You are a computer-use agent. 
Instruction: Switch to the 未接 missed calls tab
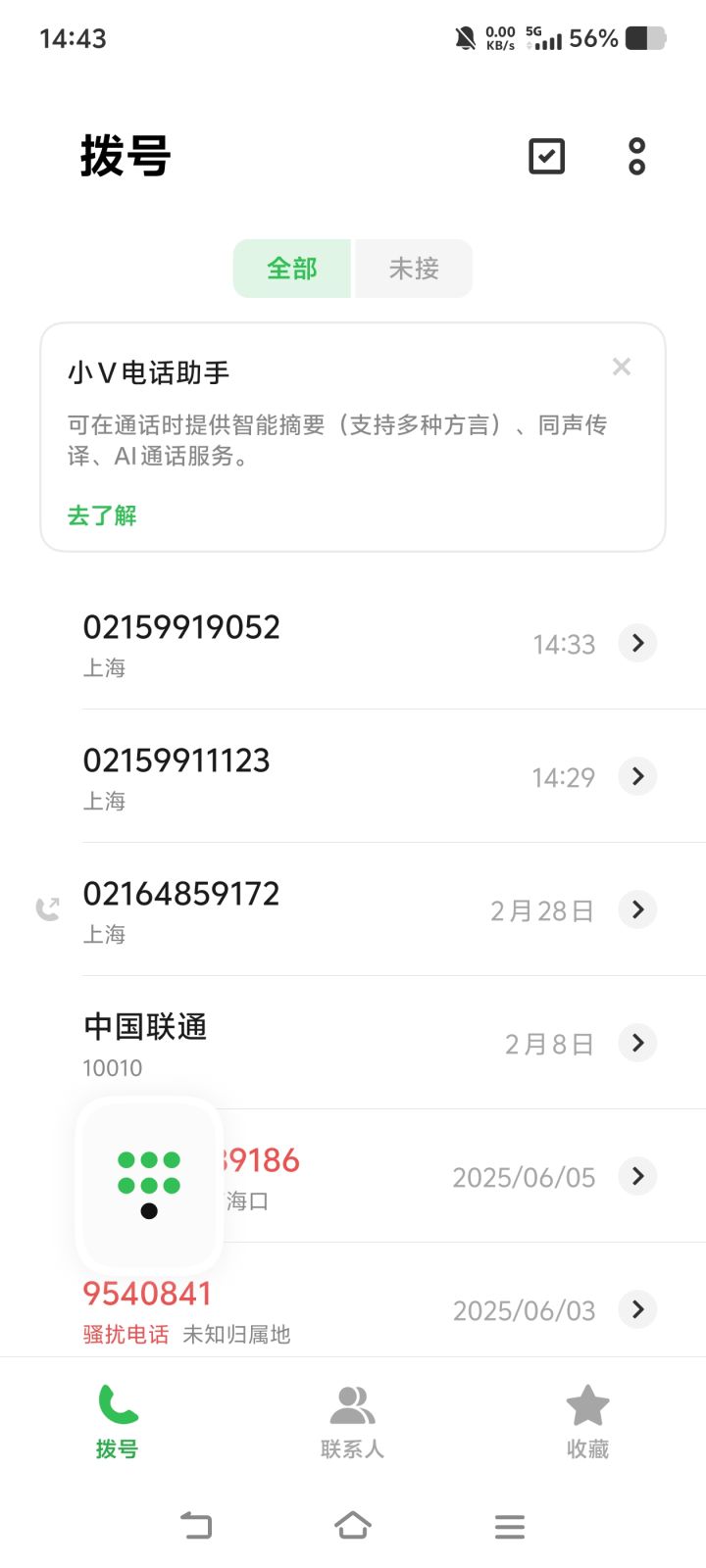[x=414, y=269]
